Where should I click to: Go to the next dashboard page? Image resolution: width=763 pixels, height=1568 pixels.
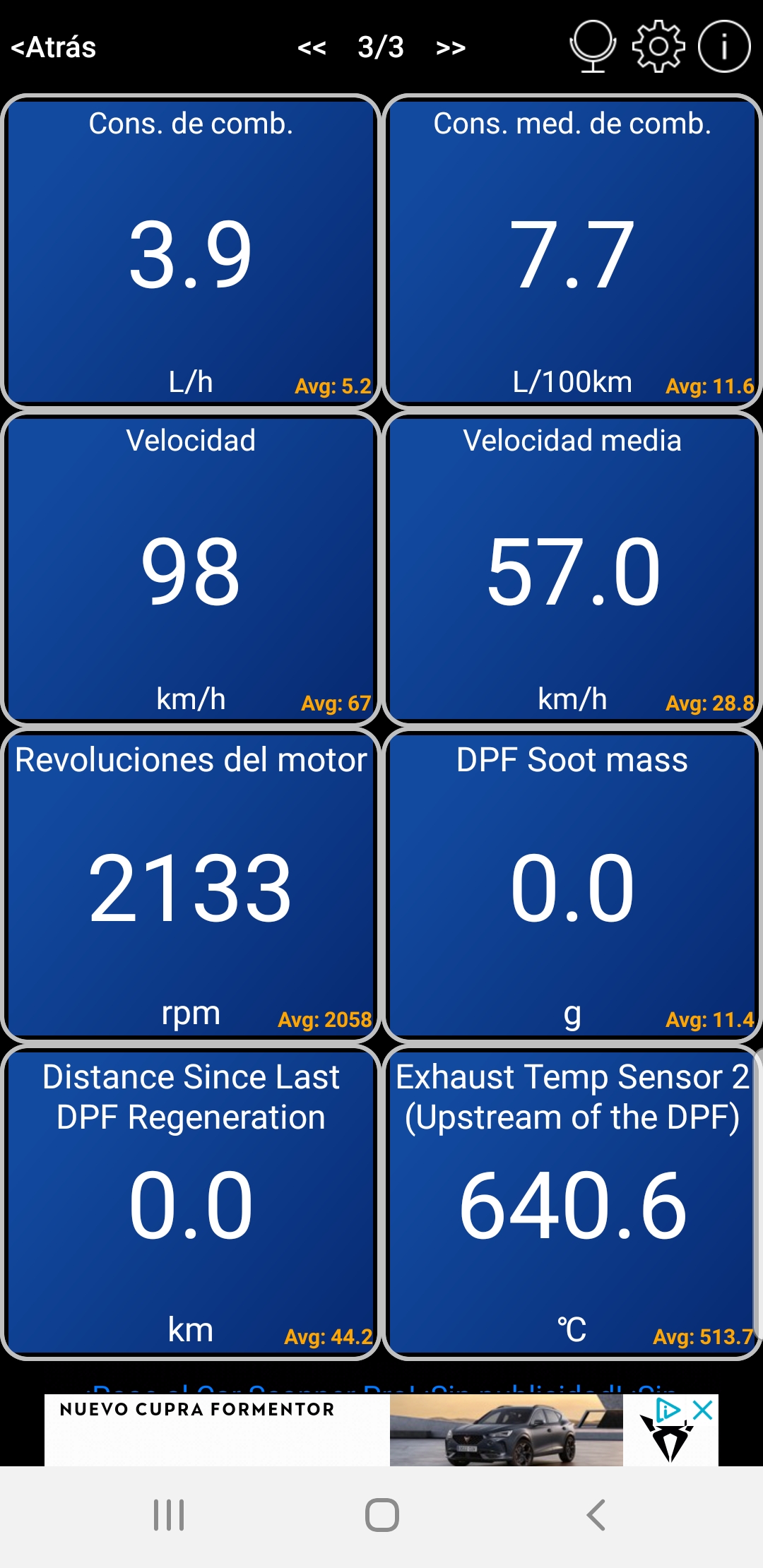[451, 47]
